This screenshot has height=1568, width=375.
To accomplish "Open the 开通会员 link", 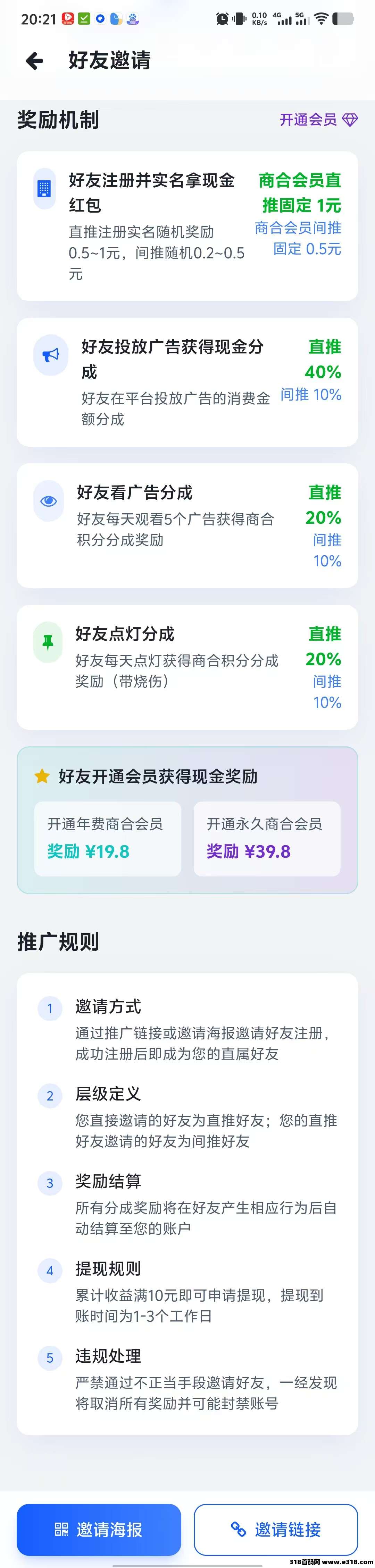I will [318, 120].
